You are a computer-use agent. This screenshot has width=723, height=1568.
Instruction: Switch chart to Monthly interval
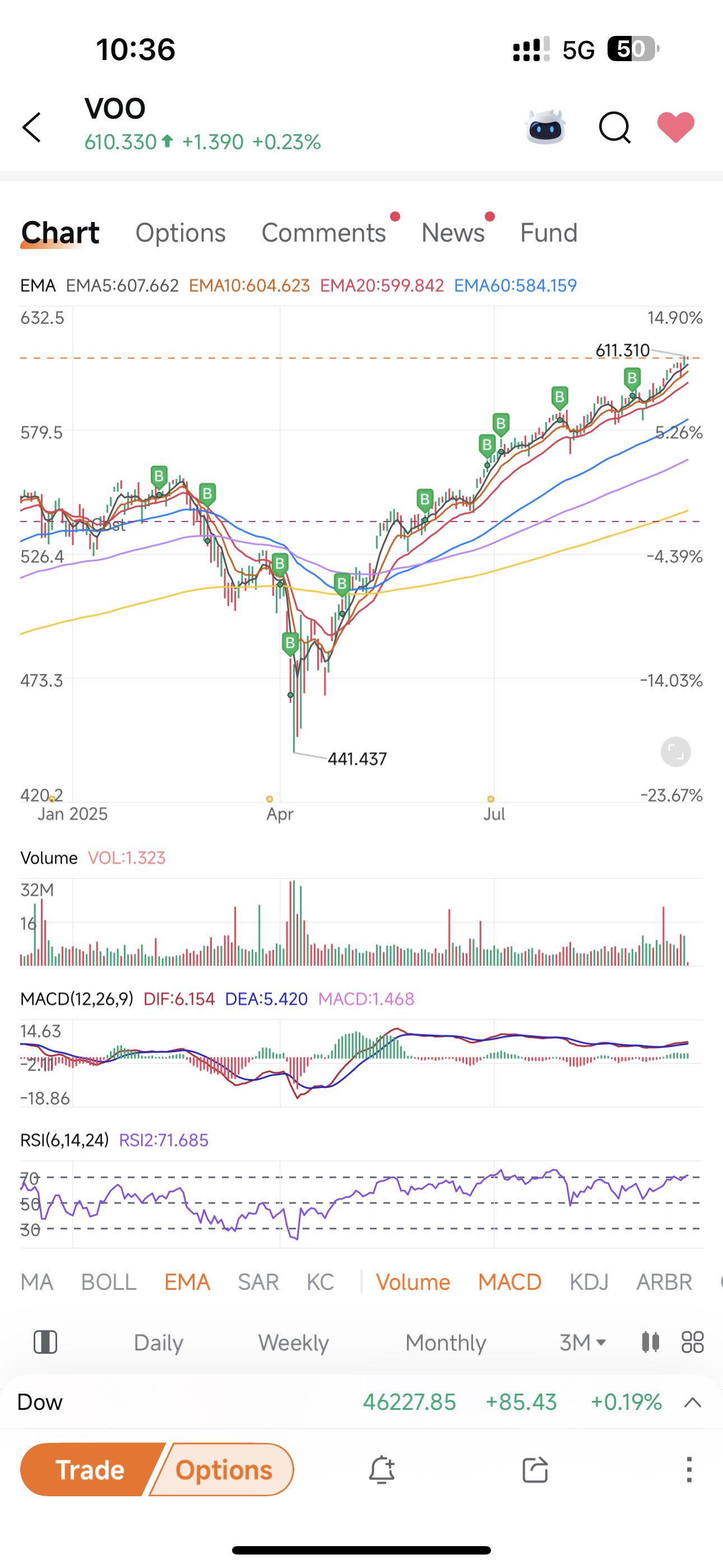(446, 1342)
